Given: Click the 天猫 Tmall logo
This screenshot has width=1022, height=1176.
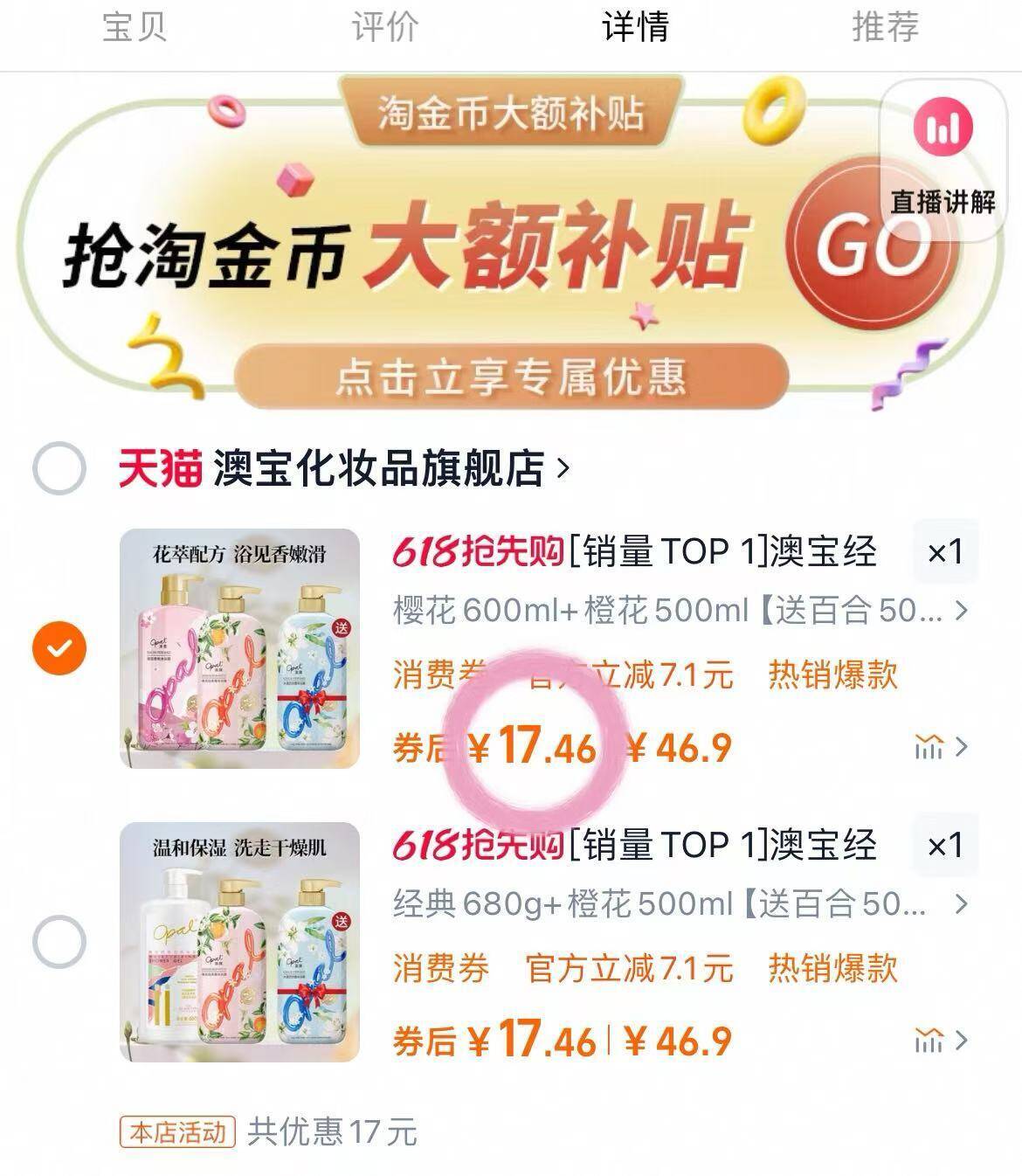Looking at the screenshot, I should tap(162, 467).
